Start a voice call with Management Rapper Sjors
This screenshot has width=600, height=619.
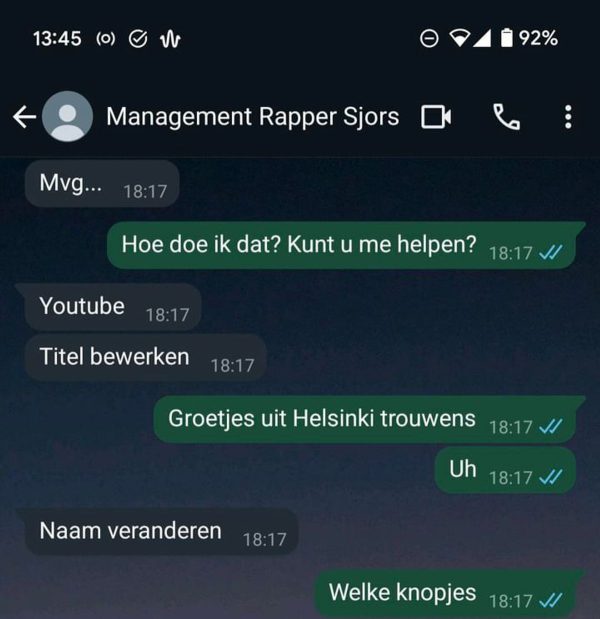tap(507, 117)
